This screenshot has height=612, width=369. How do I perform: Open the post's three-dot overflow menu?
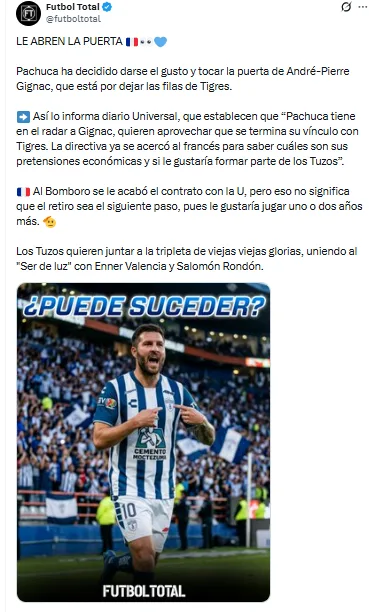363,7
